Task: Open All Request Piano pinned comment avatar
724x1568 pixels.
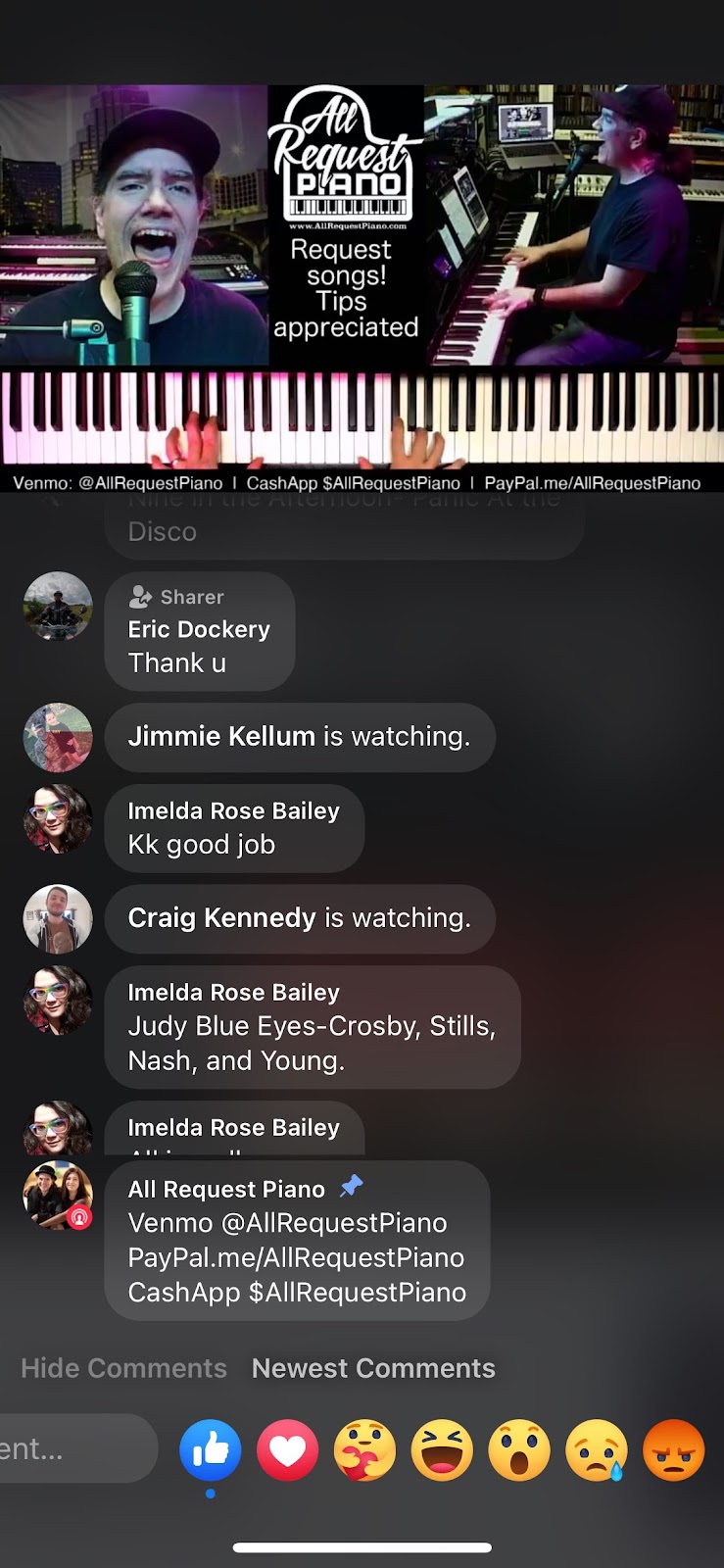Action: click(58, 1196)
